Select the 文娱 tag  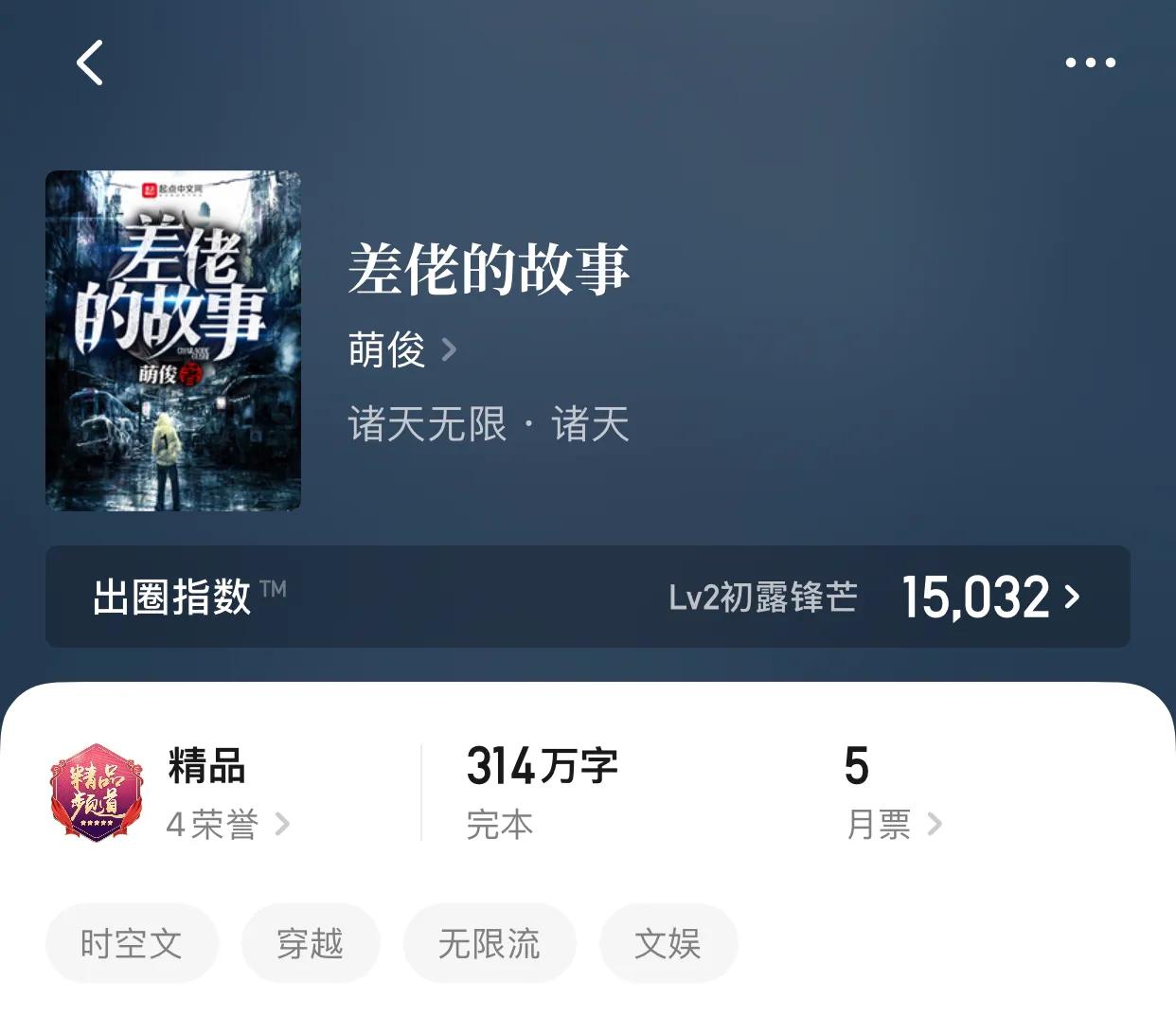[x=668, y=943]
